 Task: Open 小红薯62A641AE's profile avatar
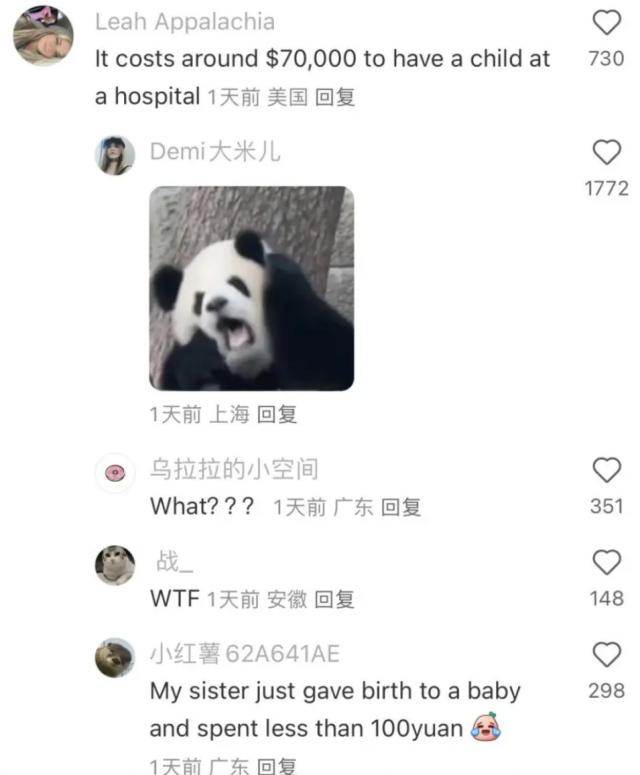pos(115,657)
